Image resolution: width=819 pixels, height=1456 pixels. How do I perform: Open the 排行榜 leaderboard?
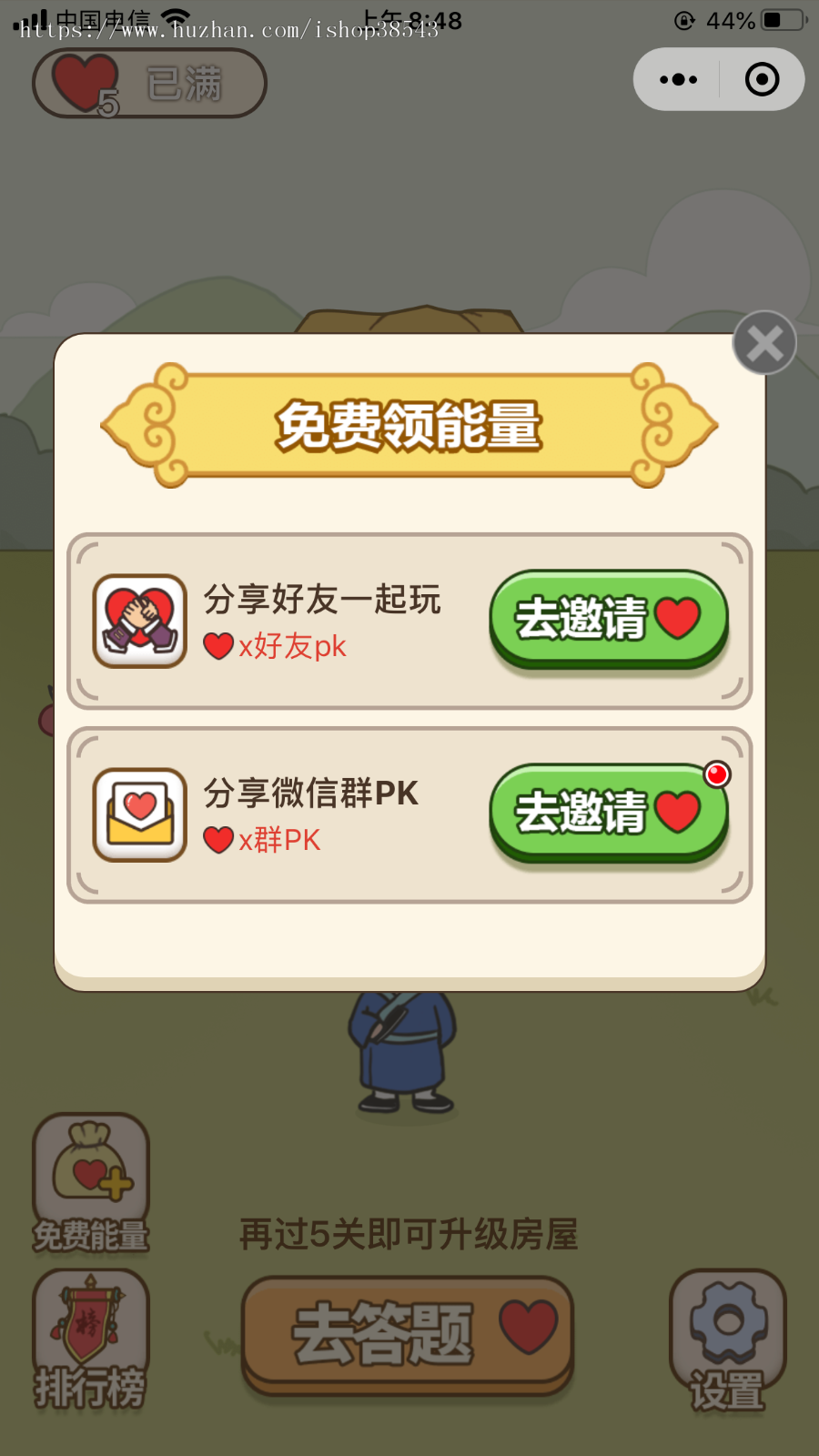(x=91, y=1340)
